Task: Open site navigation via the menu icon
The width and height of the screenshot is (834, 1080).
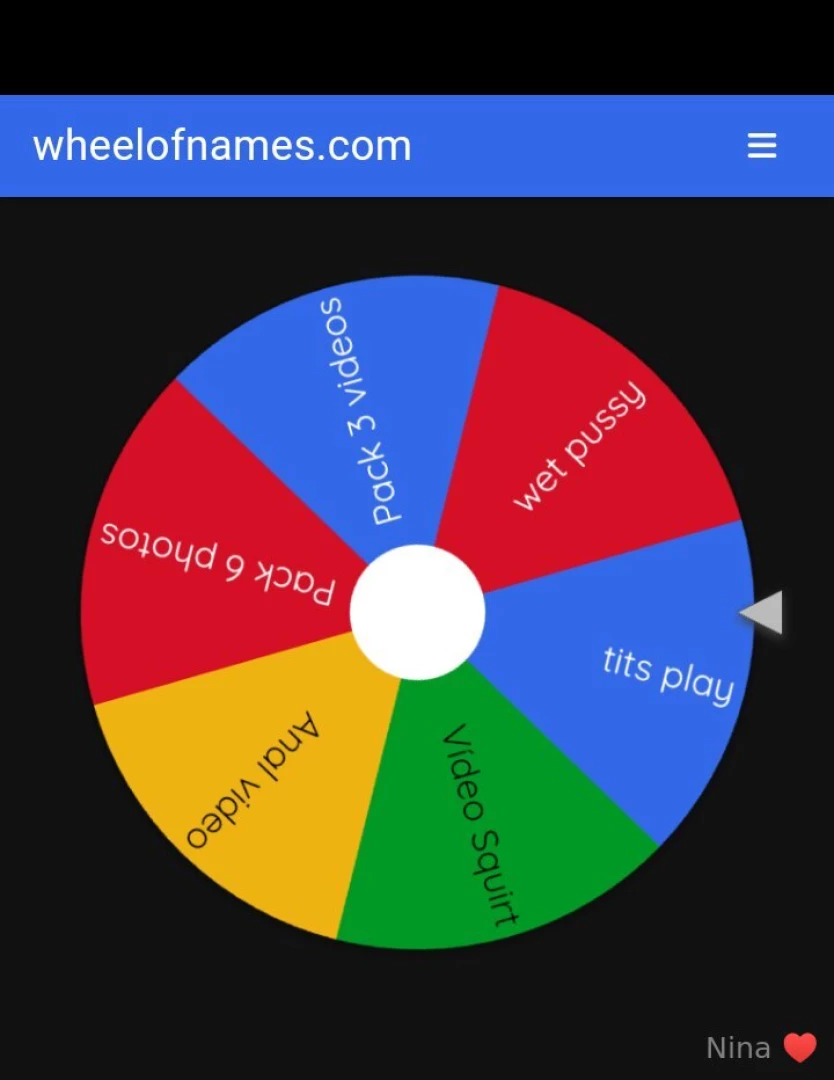Action: click(x=762, y=146)
